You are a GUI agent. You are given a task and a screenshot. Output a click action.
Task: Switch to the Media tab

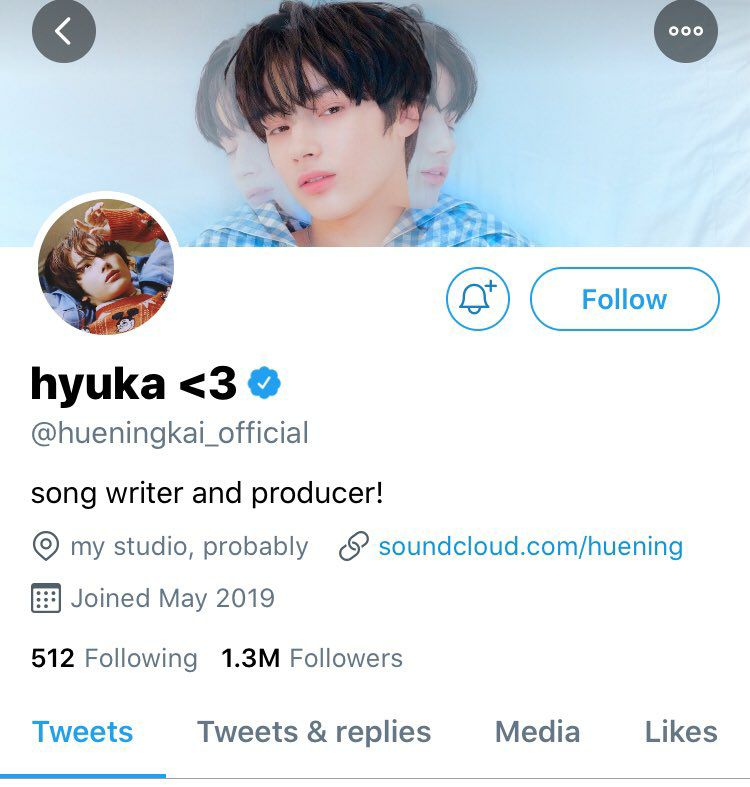537,732
